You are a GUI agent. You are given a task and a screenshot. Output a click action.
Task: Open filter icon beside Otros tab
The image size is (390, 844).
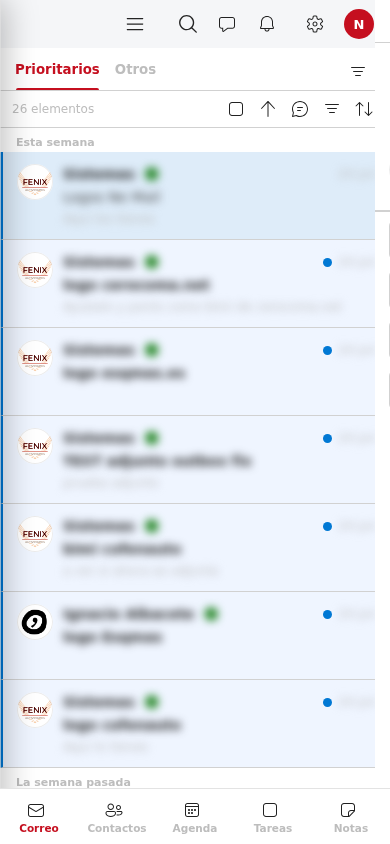click(358, 71)
